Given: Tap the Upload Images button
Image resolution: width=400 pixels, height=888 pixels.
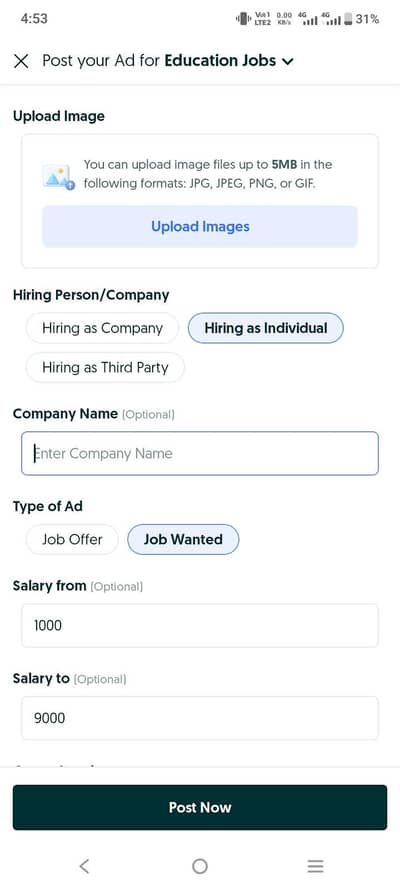Looking at the screenshot, I should click(x=200, y=227).
